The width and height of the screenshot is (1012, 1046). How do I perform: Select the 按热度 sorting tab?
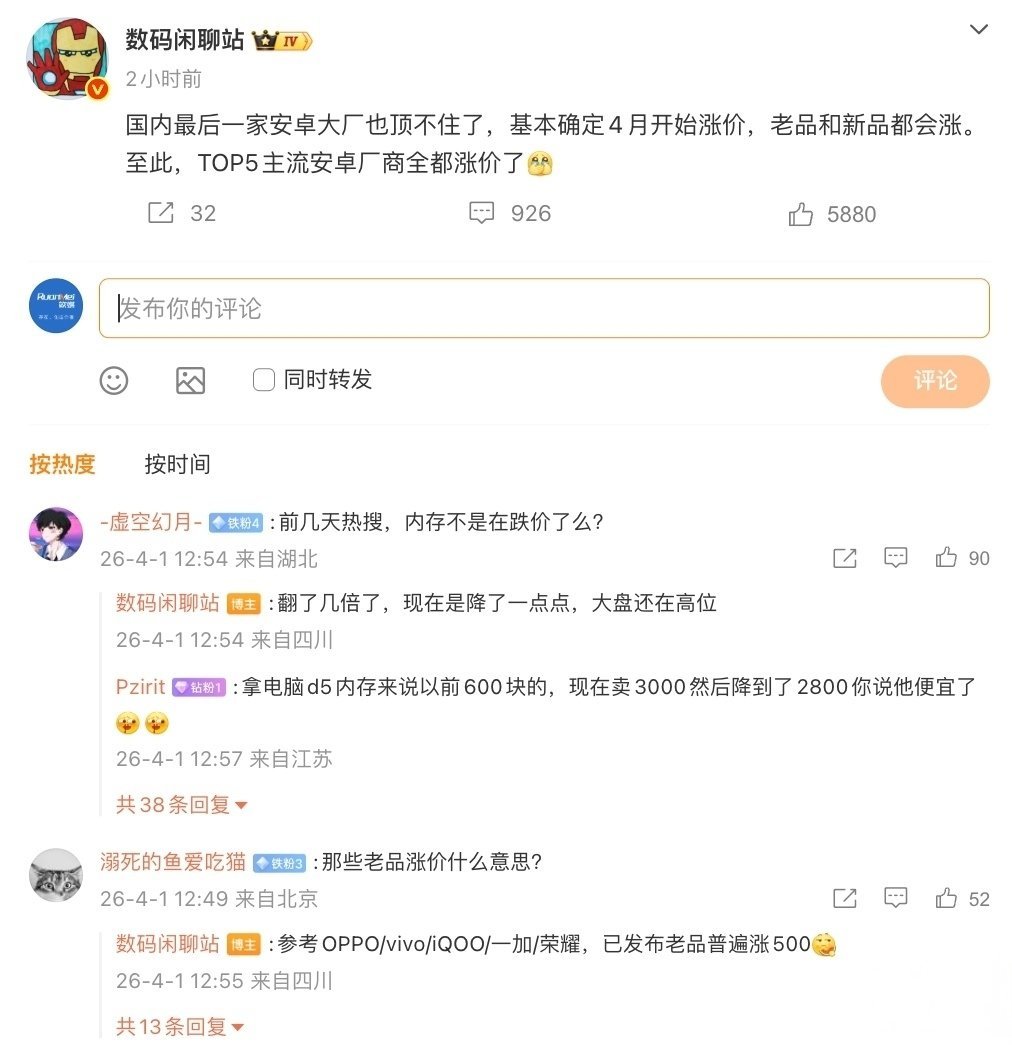(x=61, y=464)
